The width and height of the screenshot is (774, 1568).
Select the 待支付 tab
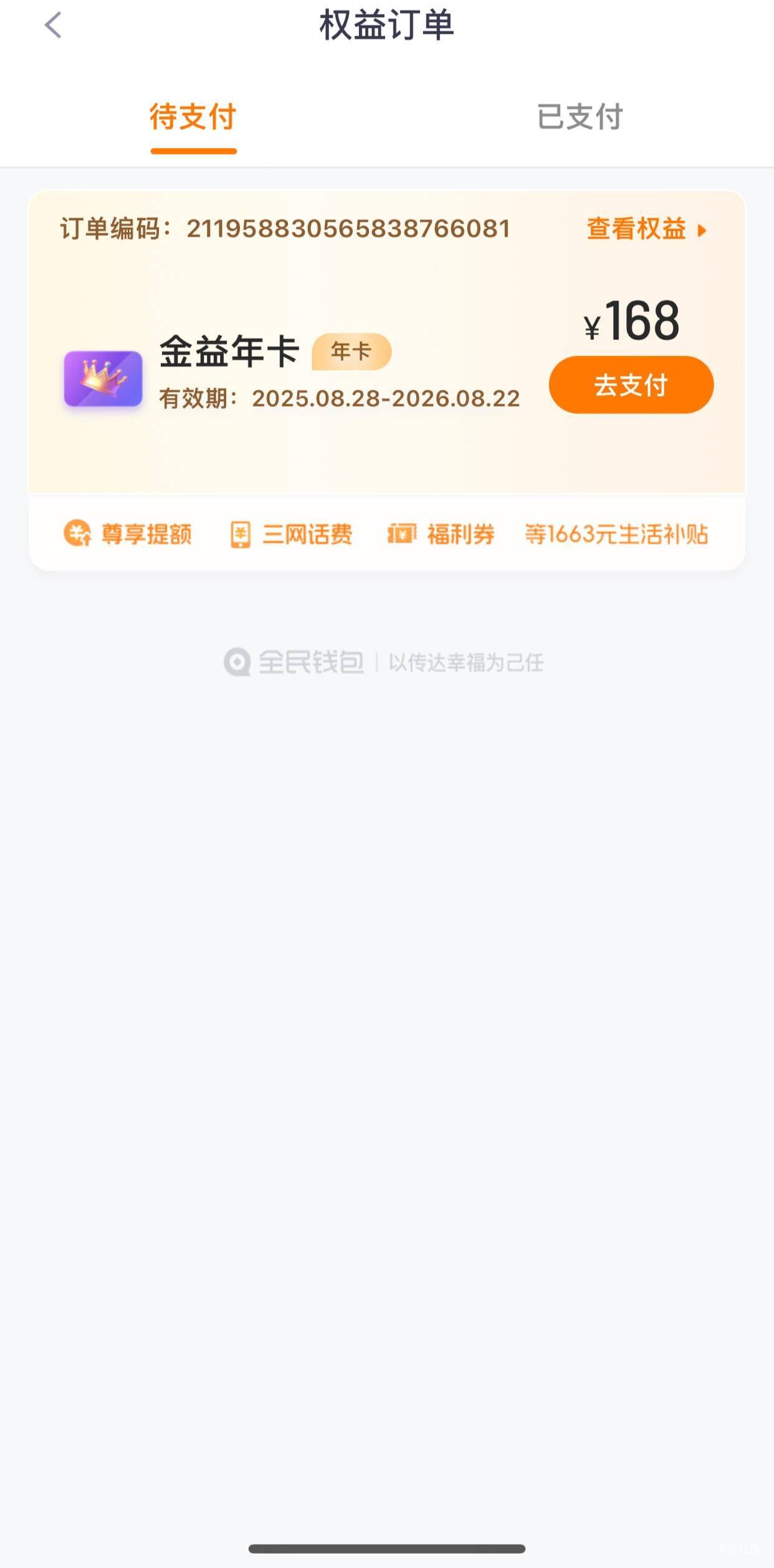(193, 117)
